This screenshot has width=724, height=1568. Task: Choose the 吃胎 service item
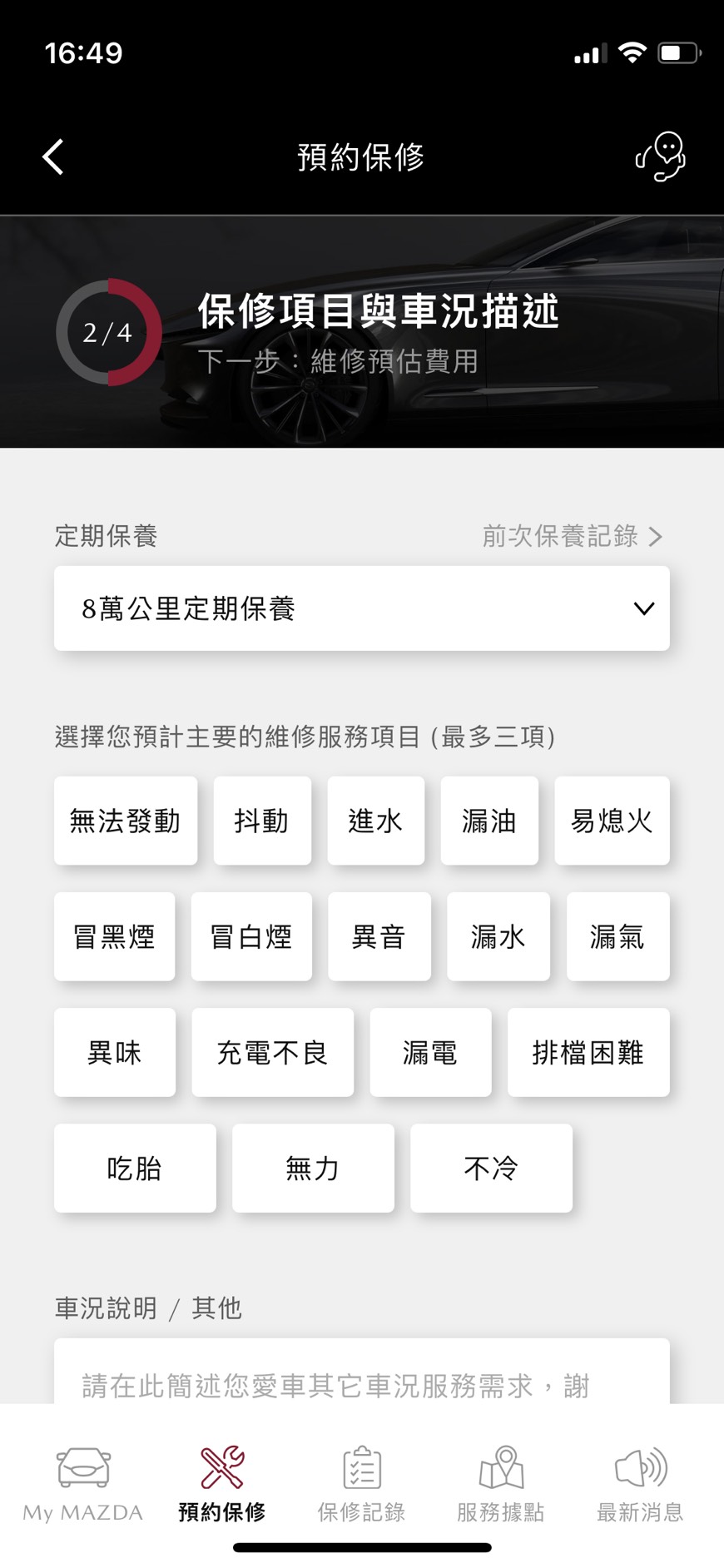point(135,1168)
